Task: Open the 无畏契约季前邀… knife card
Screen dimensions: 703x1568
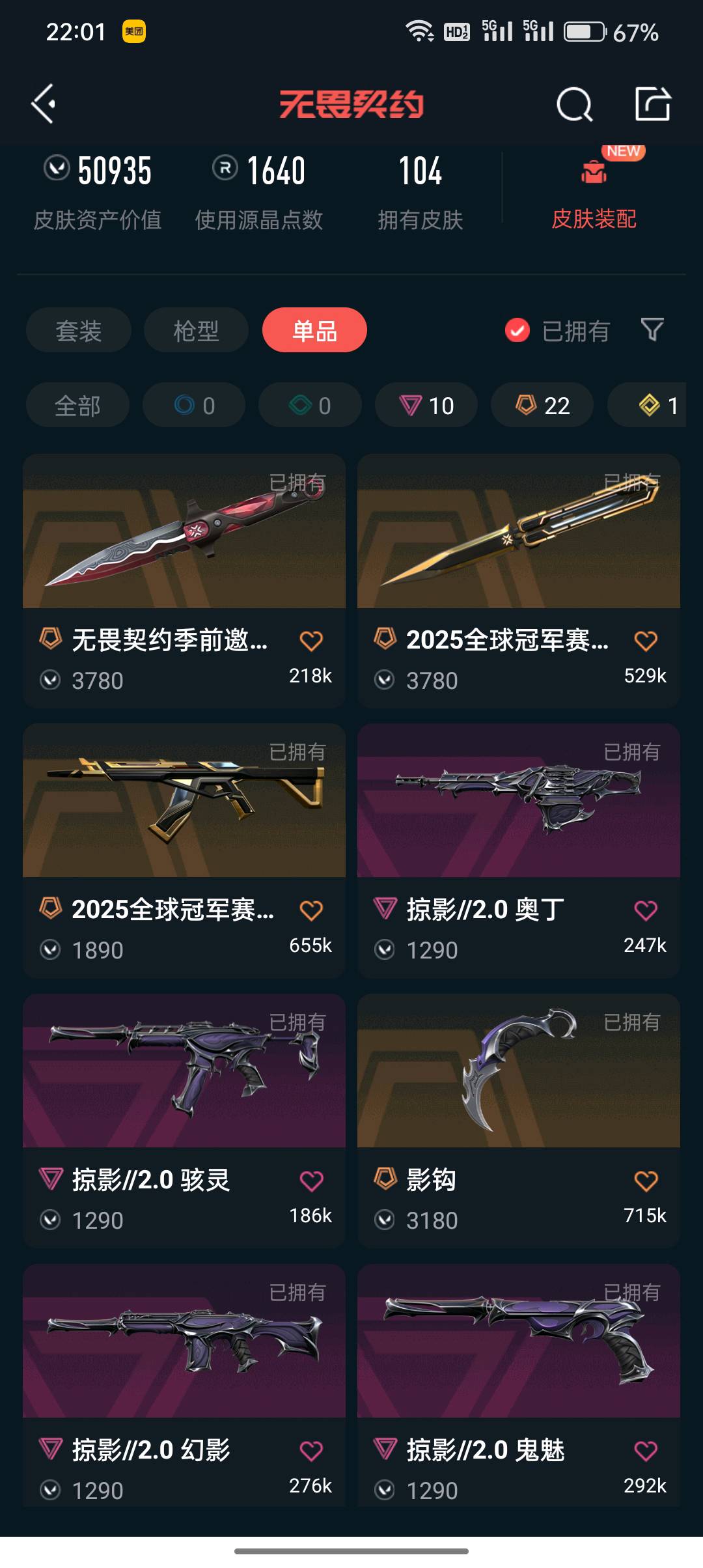Action: tap(184, 581)
